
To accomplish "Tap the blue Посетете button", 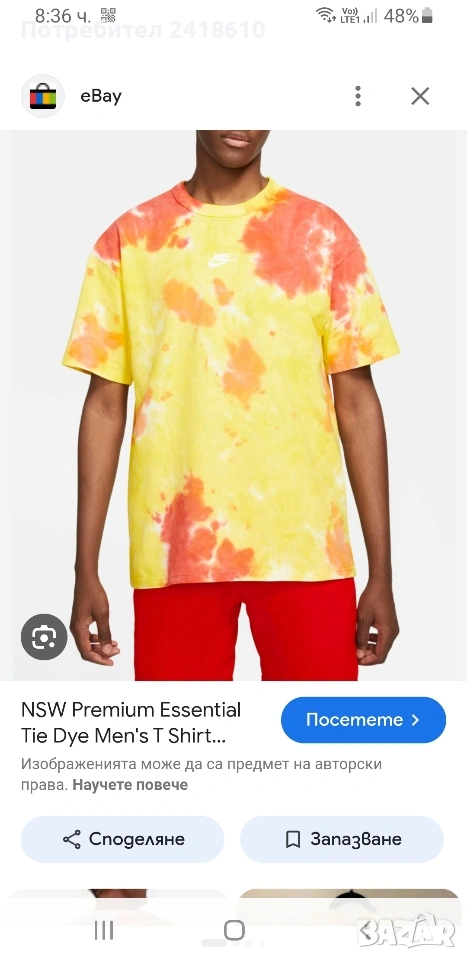I will point(363,719).
